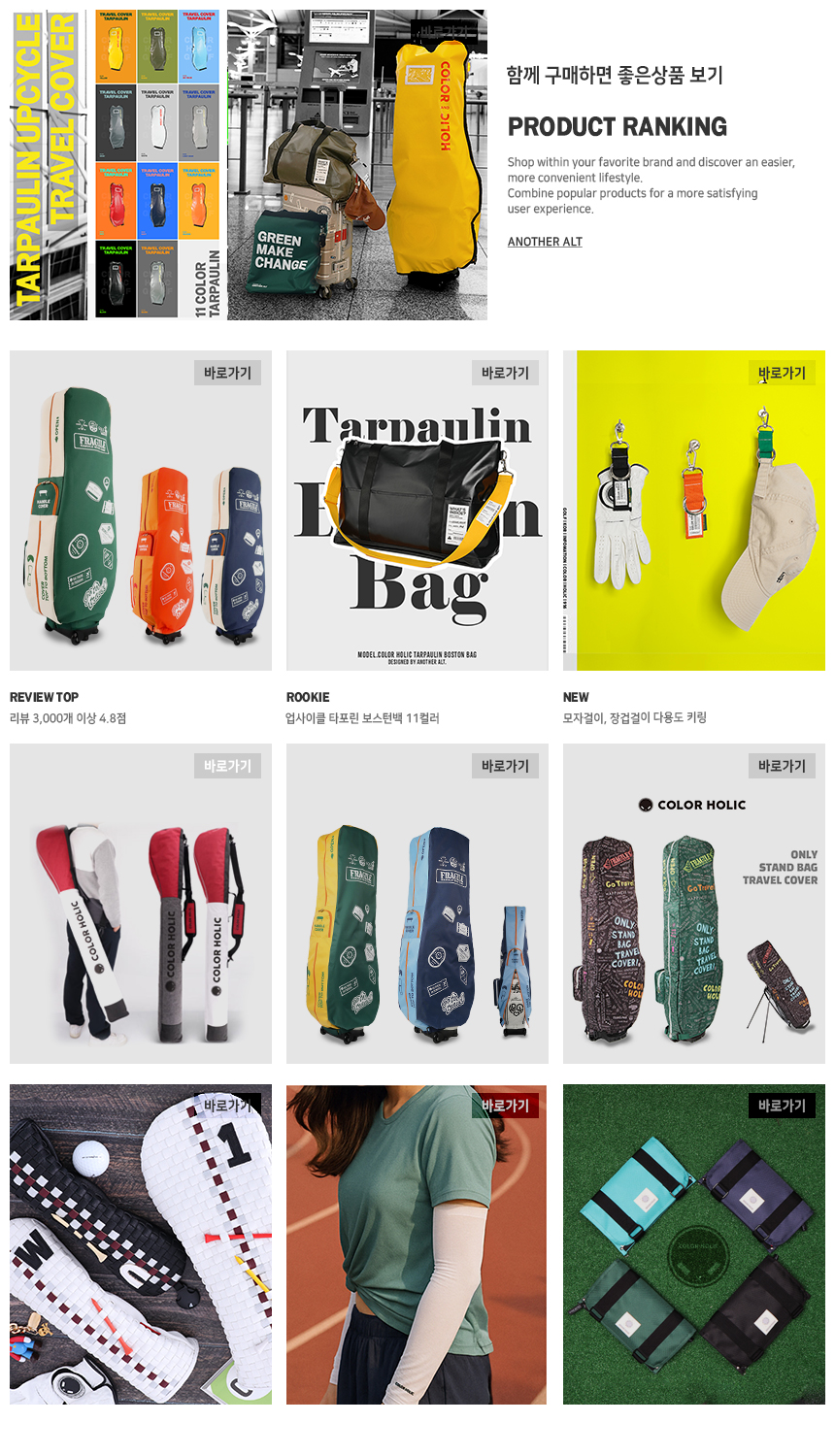Tap 바로가기 on the pouch bags tile
The height and width of the screenshot is (1456, 835).
[x=782, y=1106]
